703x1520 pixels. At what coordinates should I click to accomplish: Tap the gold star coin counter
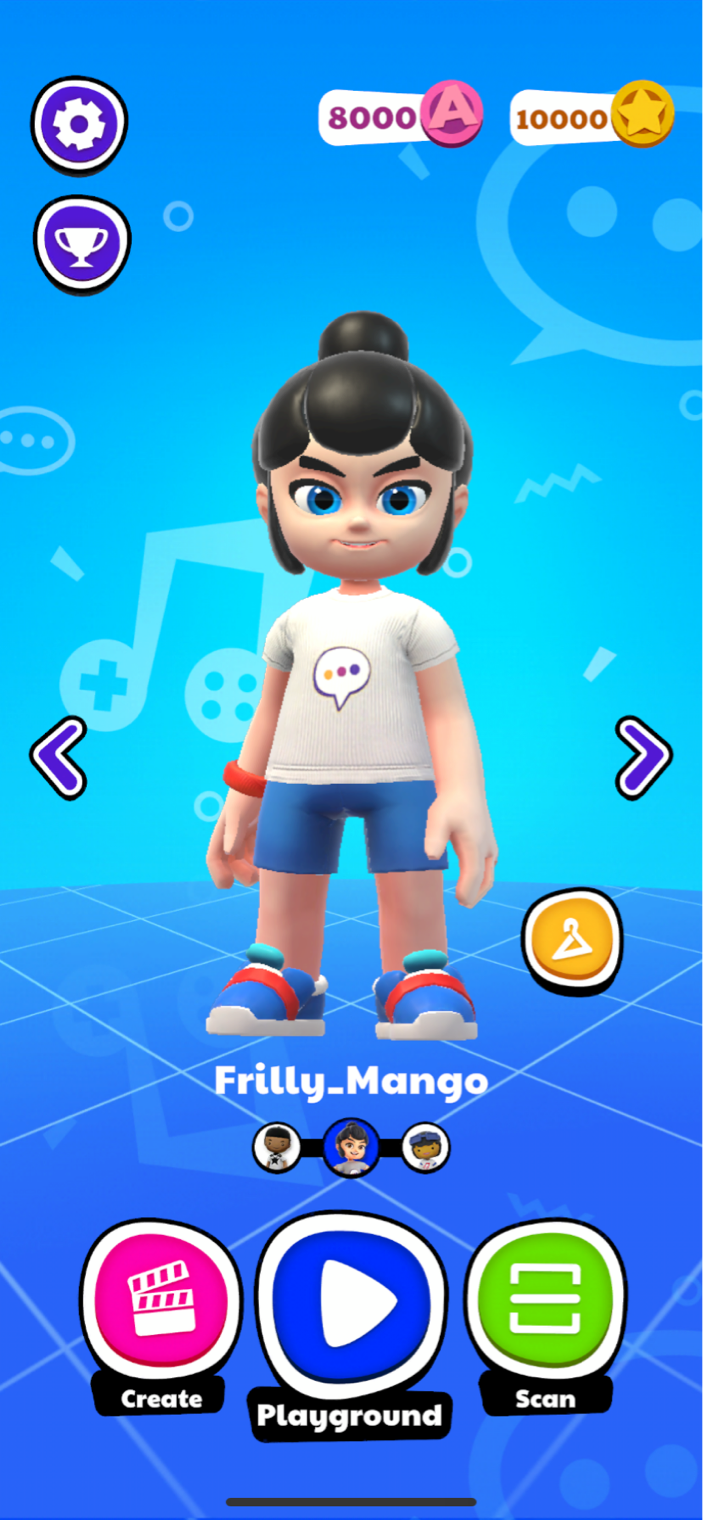pos(593,116)
